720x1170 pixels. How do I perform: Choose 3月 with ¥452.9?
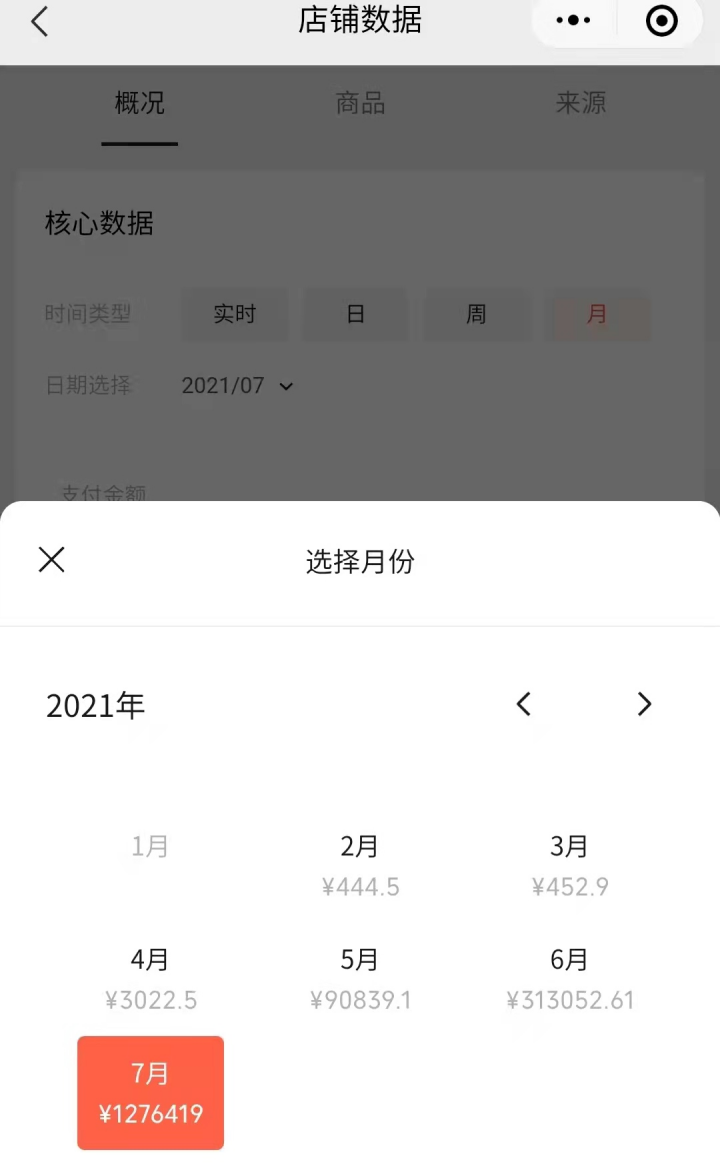[x=570, y=865]
